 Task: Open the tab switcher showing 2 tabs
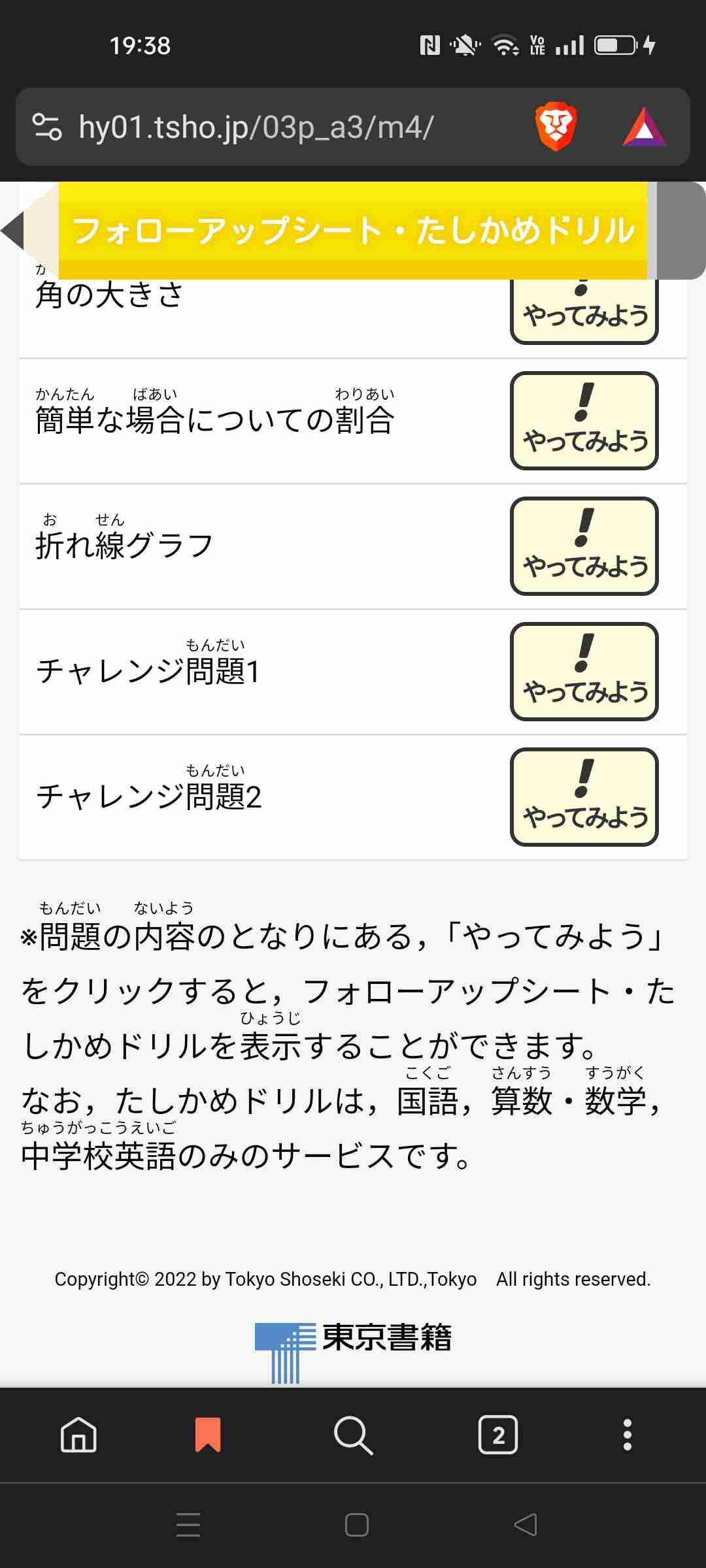pyautogui.click(x=498, y=1435)
